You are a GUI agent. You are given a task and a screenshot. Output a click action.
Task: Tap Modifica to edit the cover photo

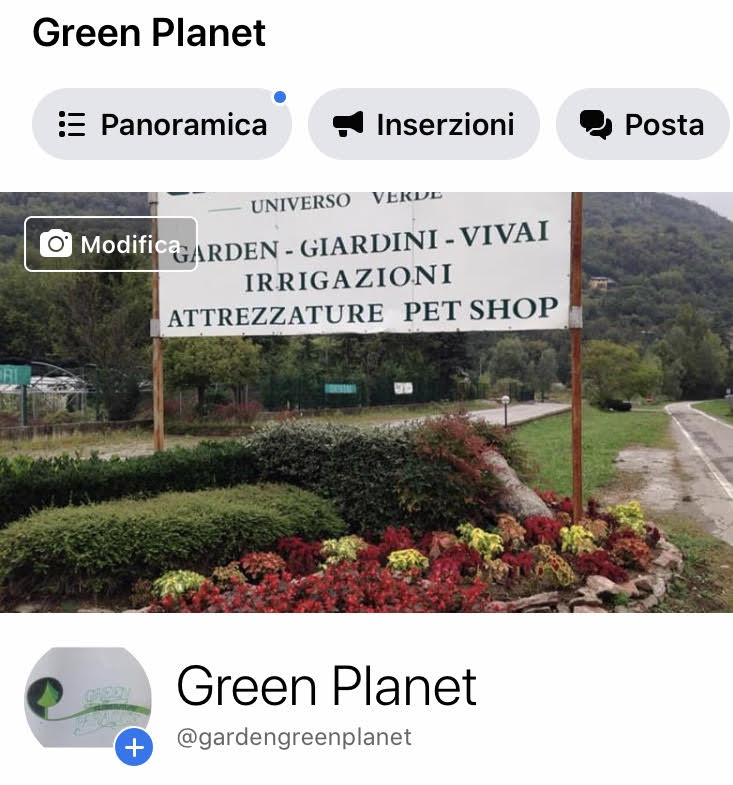click(110, 244)
